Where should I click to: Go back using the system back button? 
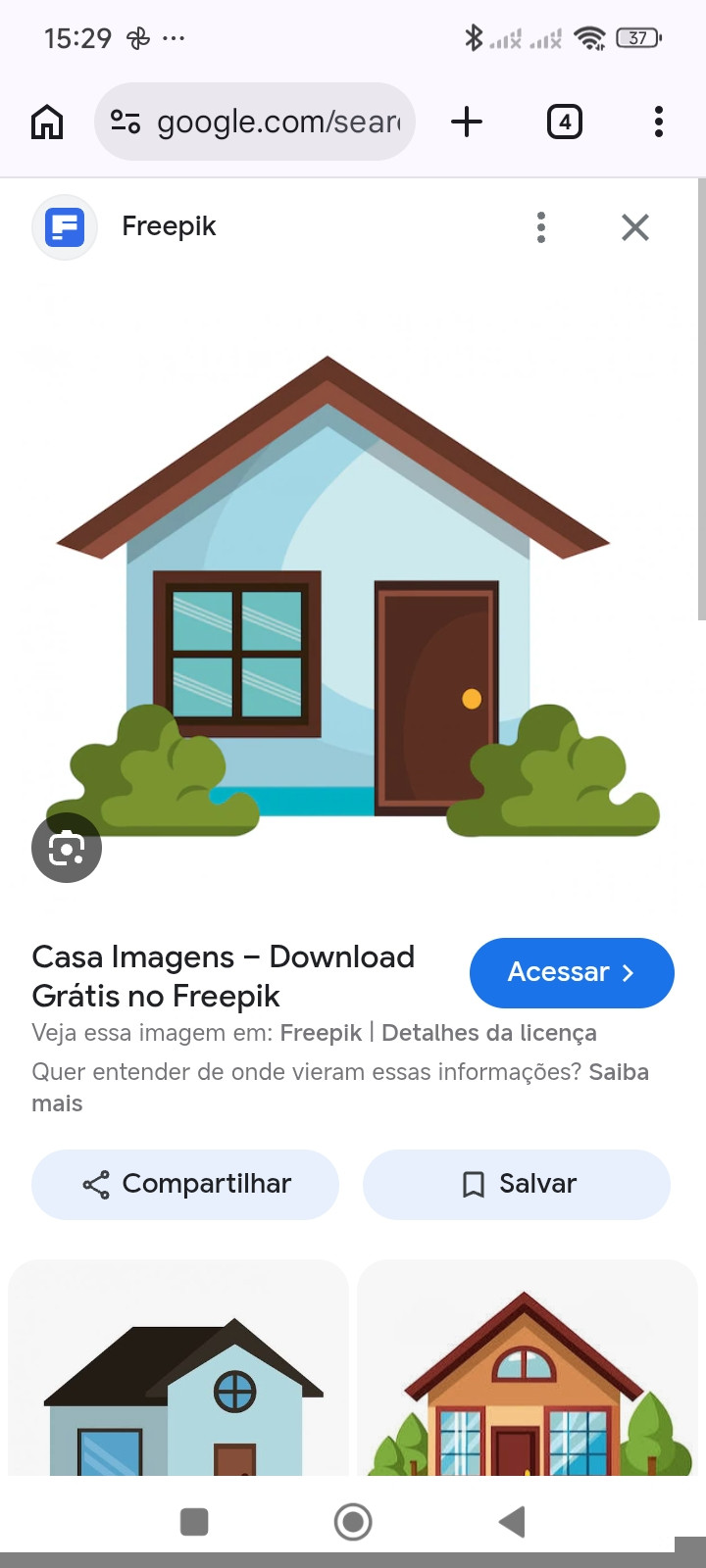tap(512, 1522)
